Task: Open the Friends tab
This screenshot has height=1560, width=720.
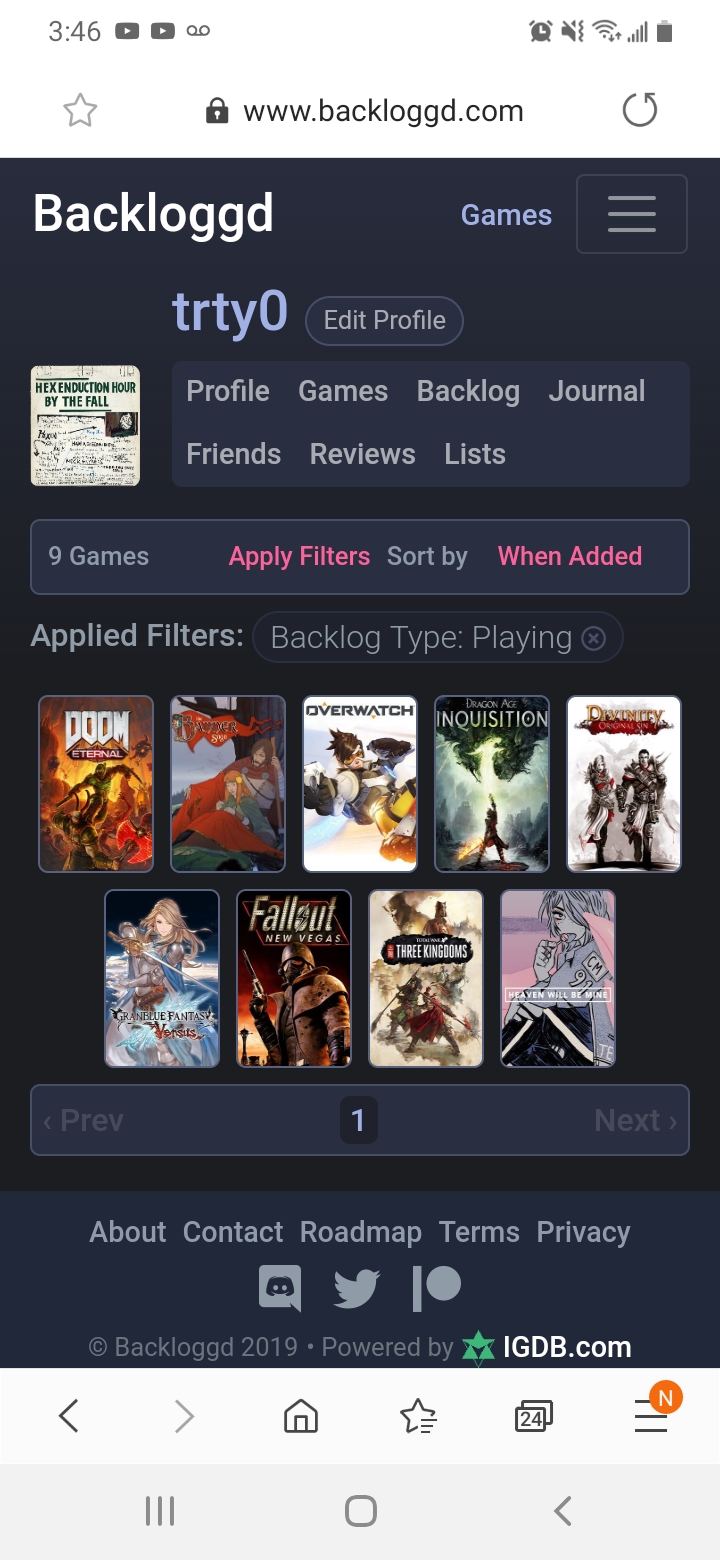Action: 233,454
